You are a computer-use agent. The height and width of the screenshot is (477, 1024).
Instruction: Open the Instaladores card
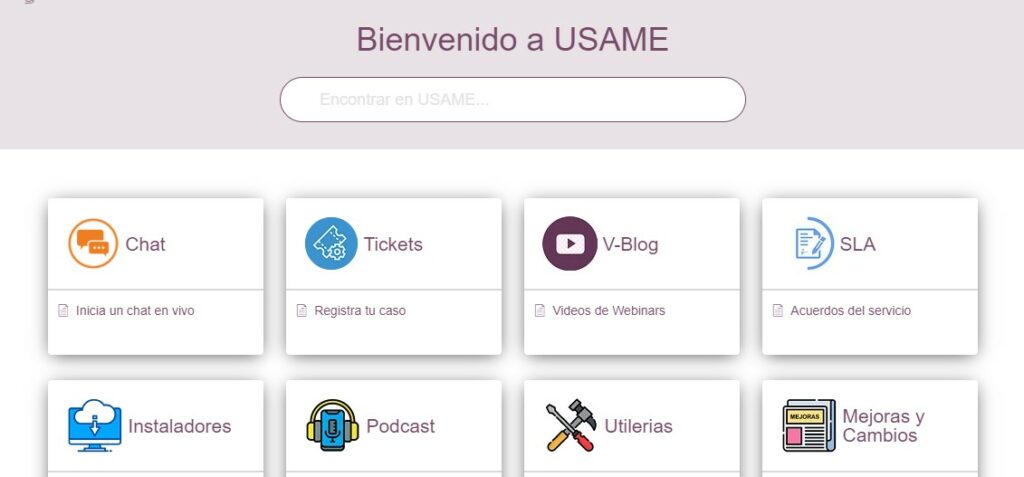179,426
